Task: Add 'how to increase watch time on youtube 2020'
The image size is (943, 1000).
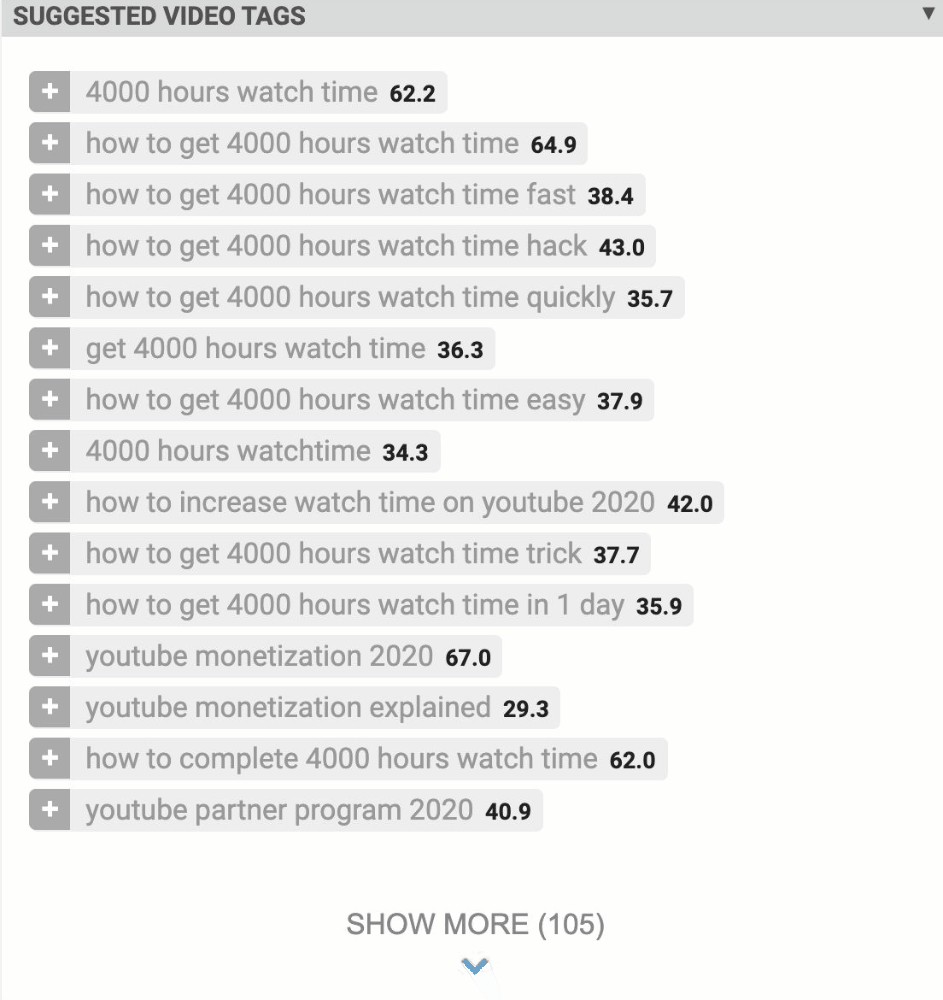Action: (49, 502)
